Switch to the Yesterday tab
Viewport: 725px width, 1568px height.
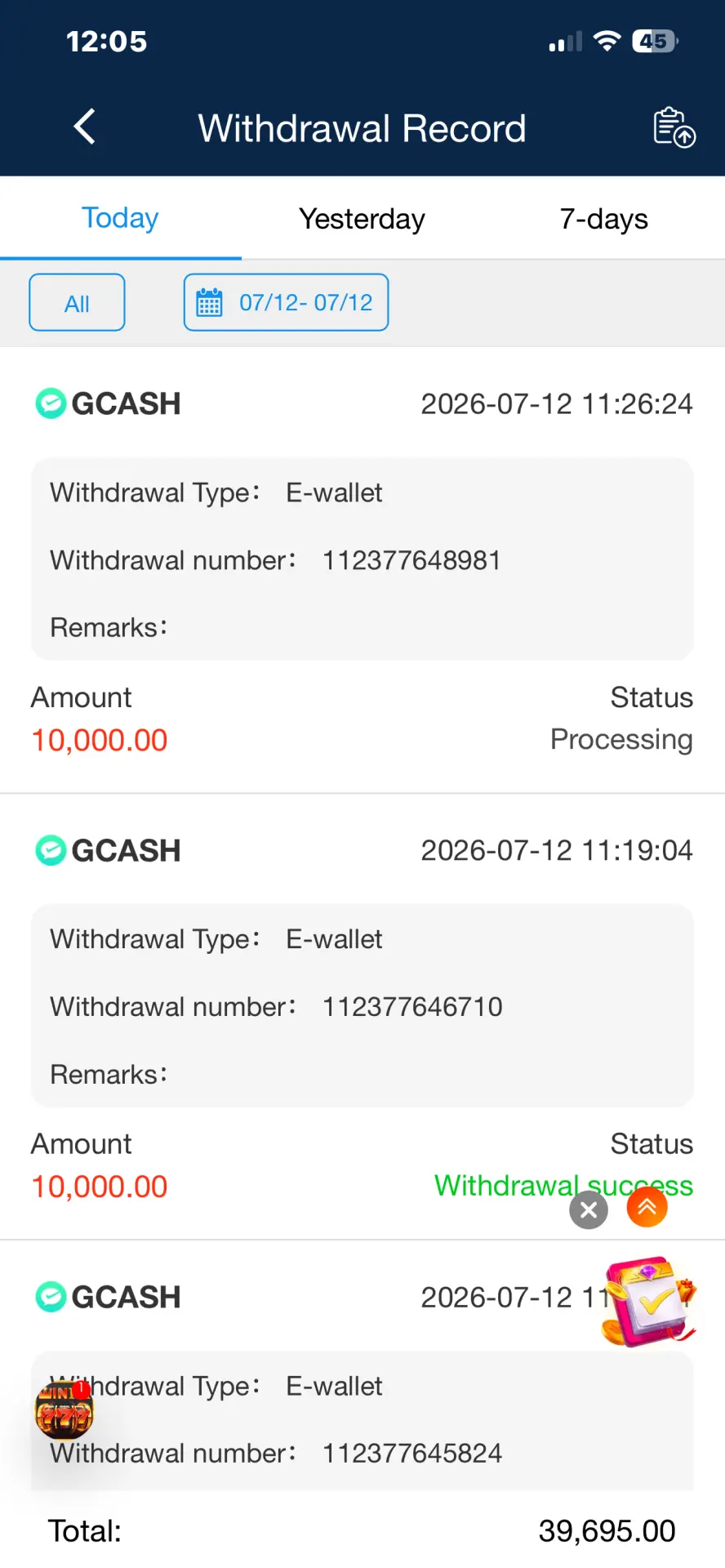[x=362, y=218]
